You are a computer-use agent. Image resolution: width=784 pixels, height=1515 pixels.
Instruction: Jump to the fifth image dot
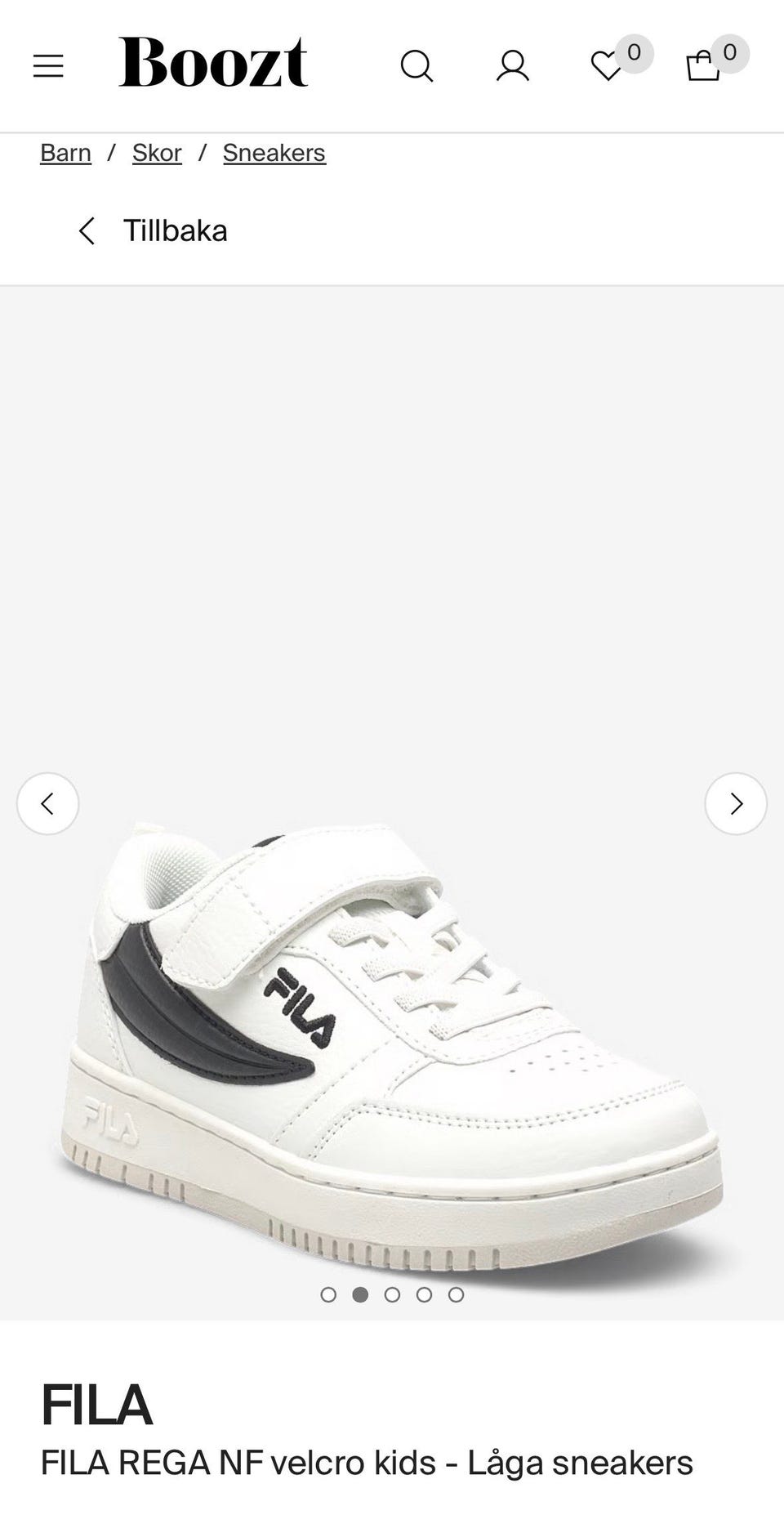pos(456,1294)
